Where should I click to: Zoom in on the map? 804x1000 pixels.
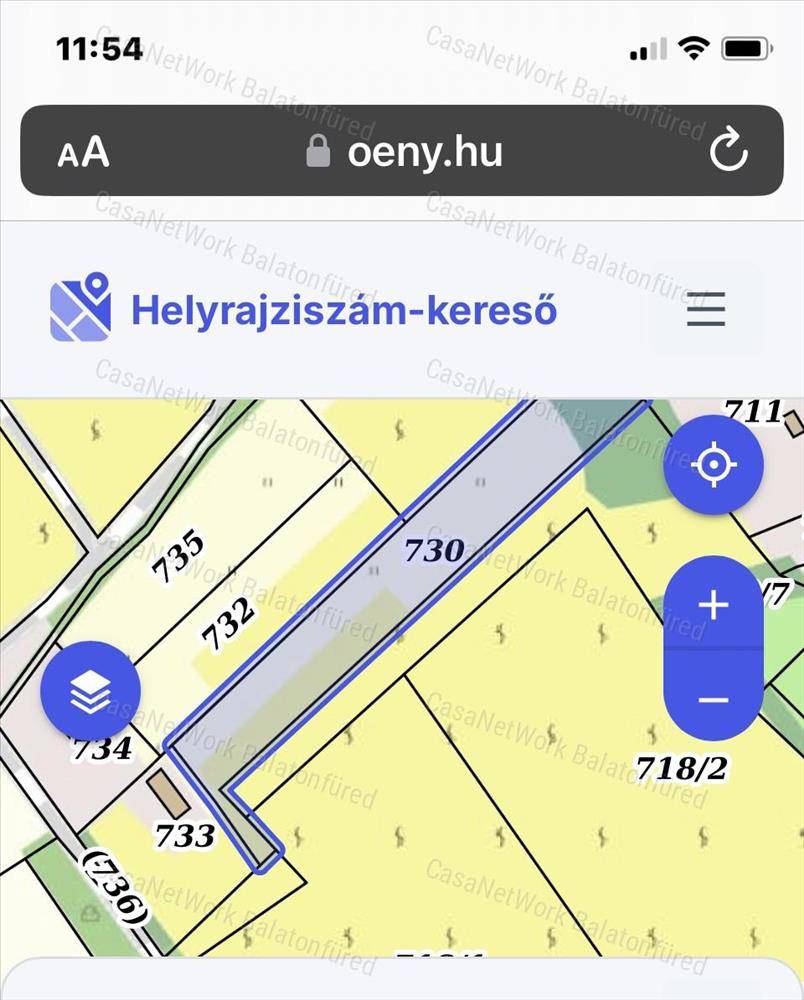tap(713, 604)
